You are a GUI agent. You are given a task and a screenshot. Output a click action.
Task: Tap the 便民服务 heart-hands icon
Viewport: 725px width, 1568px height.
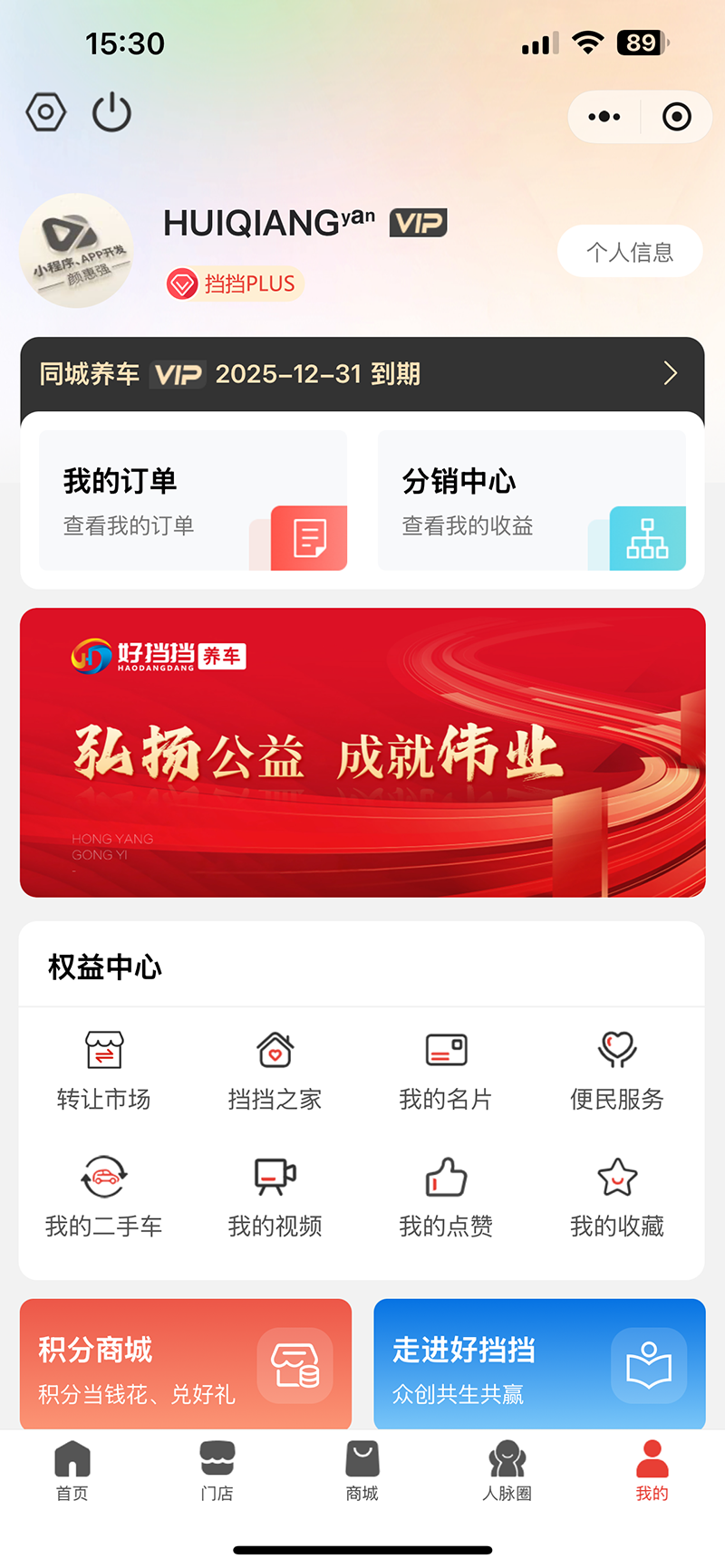(617, 1049)
